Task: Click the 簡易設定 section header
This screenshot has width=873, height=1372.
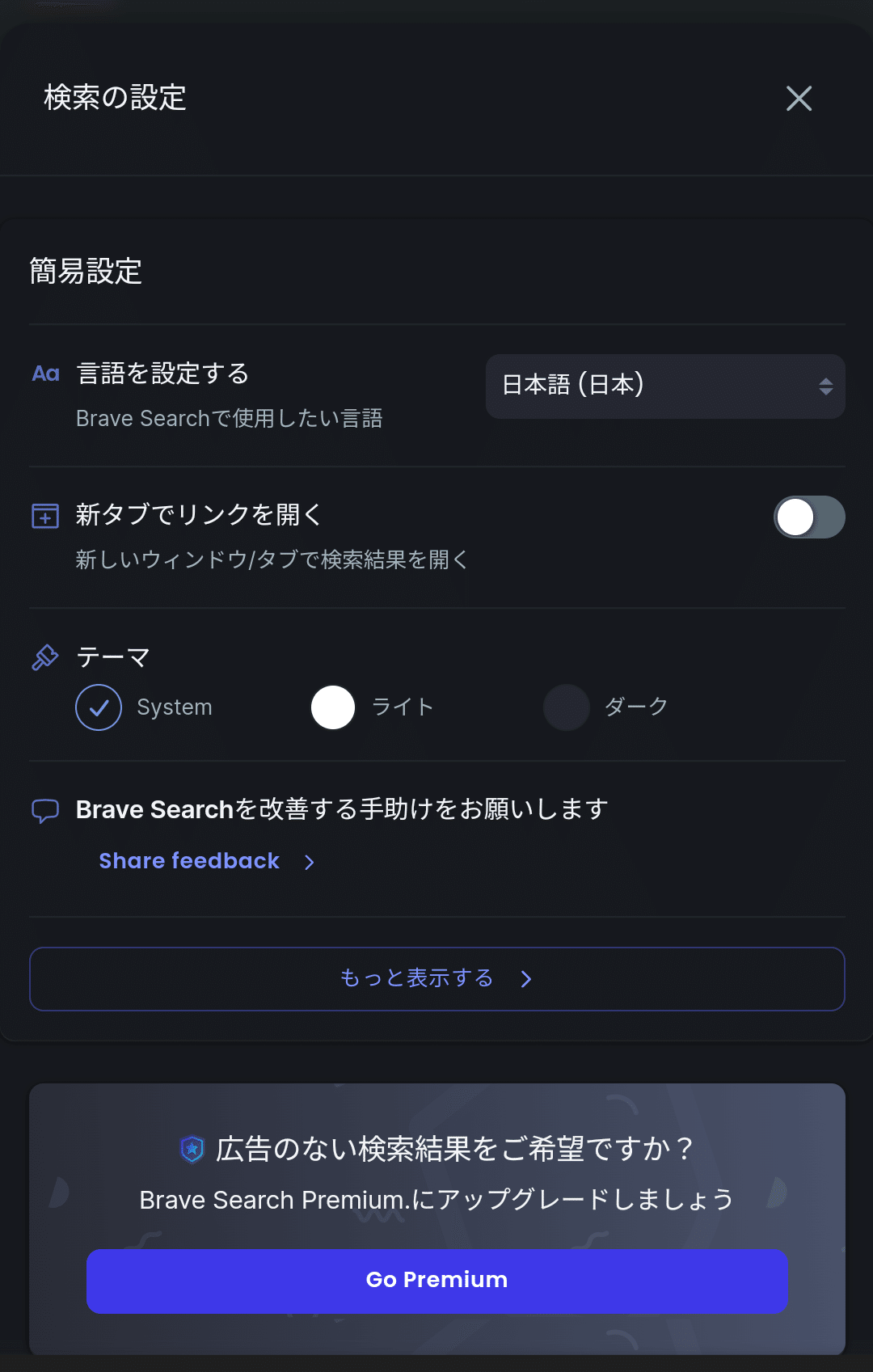Action: pos(84,272)
